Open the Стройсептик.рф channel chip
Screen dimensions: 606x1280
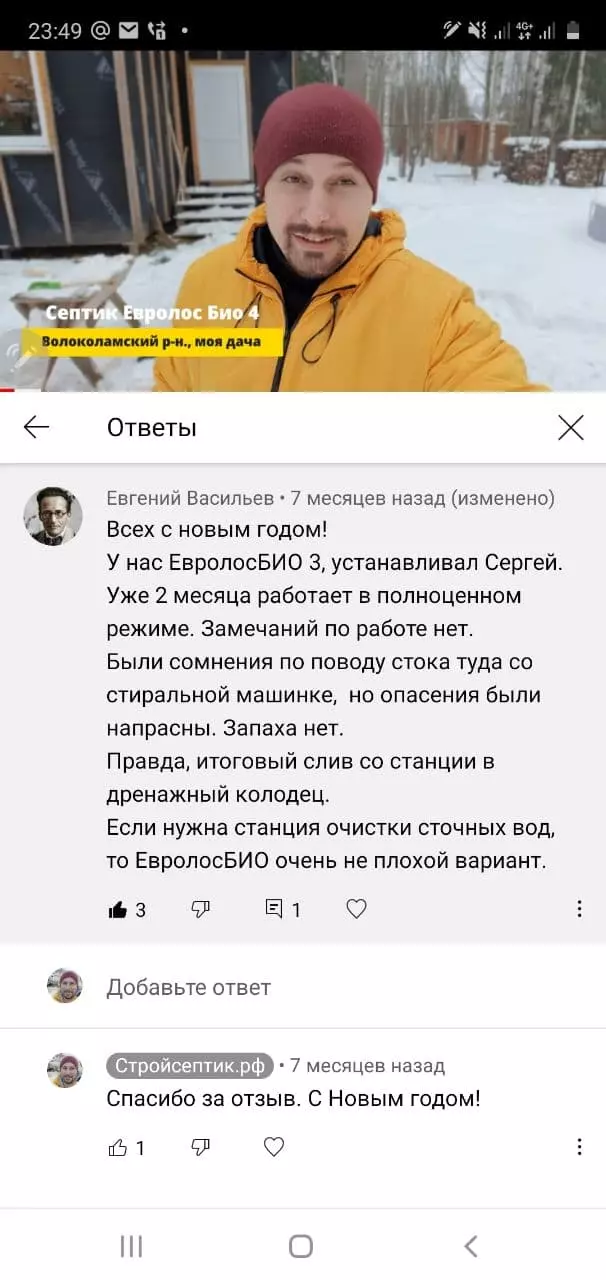[190, 1066]
